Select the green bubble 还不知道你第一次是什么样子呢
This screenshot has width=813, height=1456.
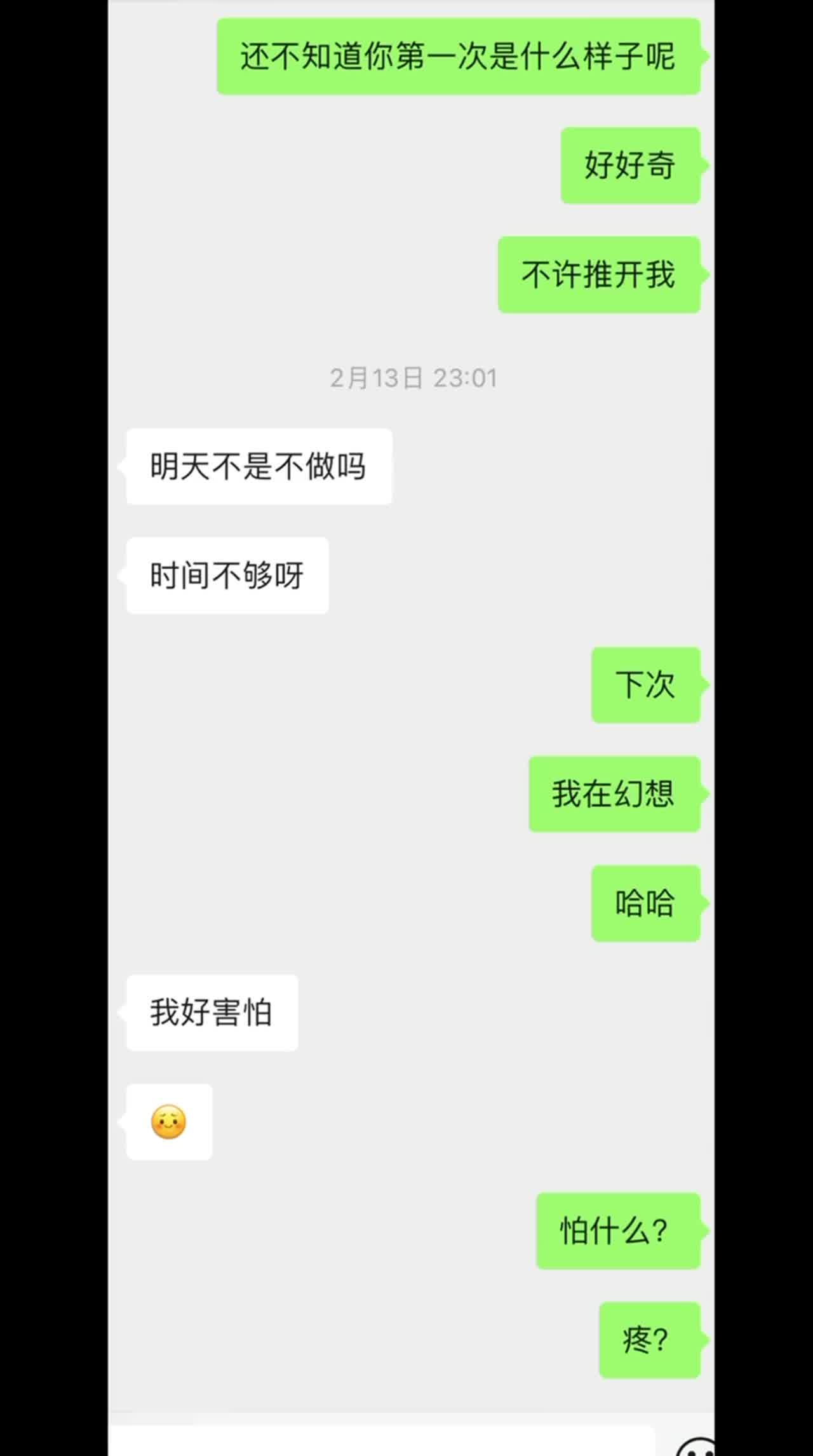click(x=458, y=57)
